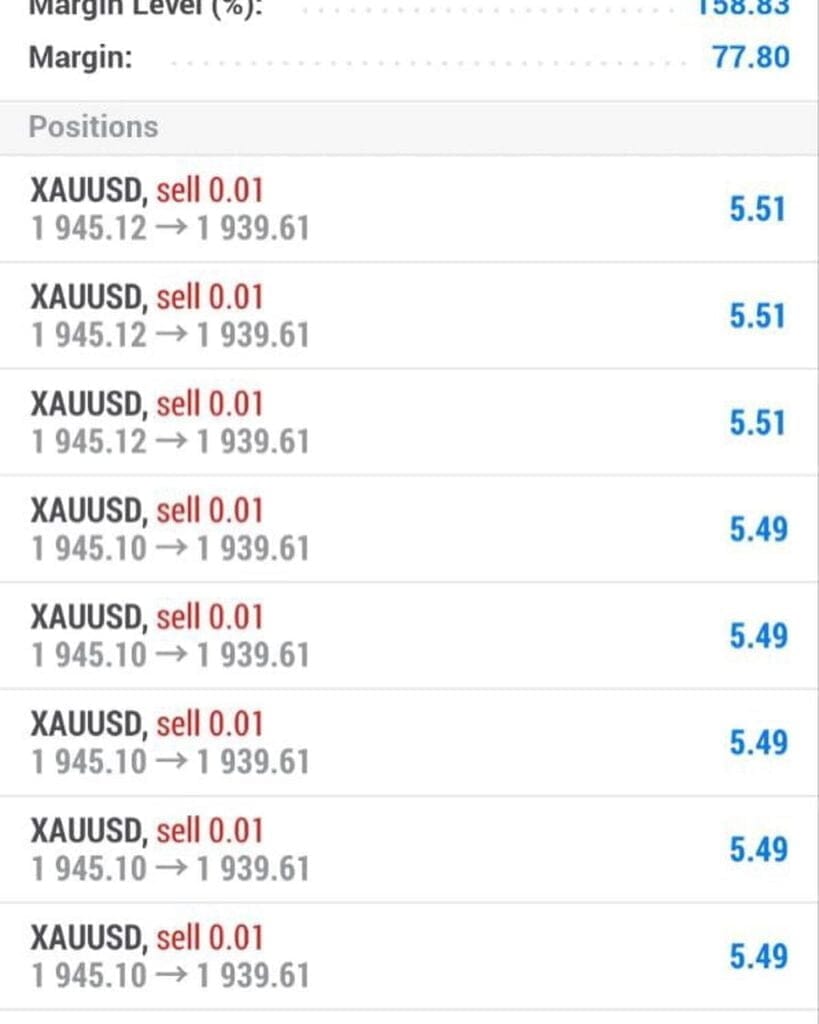Select the sixth XAUUSD position row
The width and height of the screenshot is (819, 1024).
point(400,743)
